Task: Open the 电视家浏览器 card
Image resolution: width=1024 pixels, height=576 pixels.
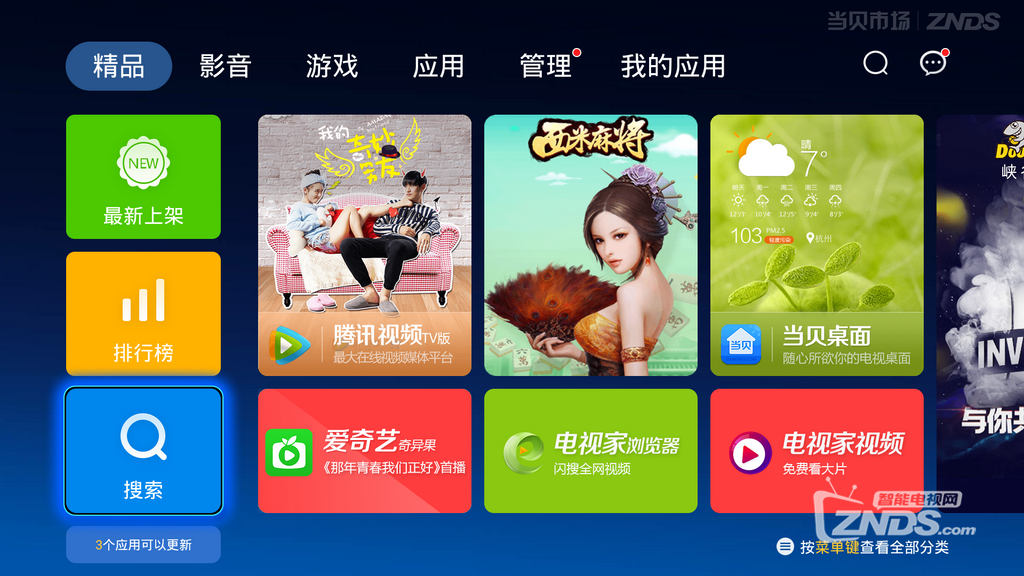Action: [591, 451]
